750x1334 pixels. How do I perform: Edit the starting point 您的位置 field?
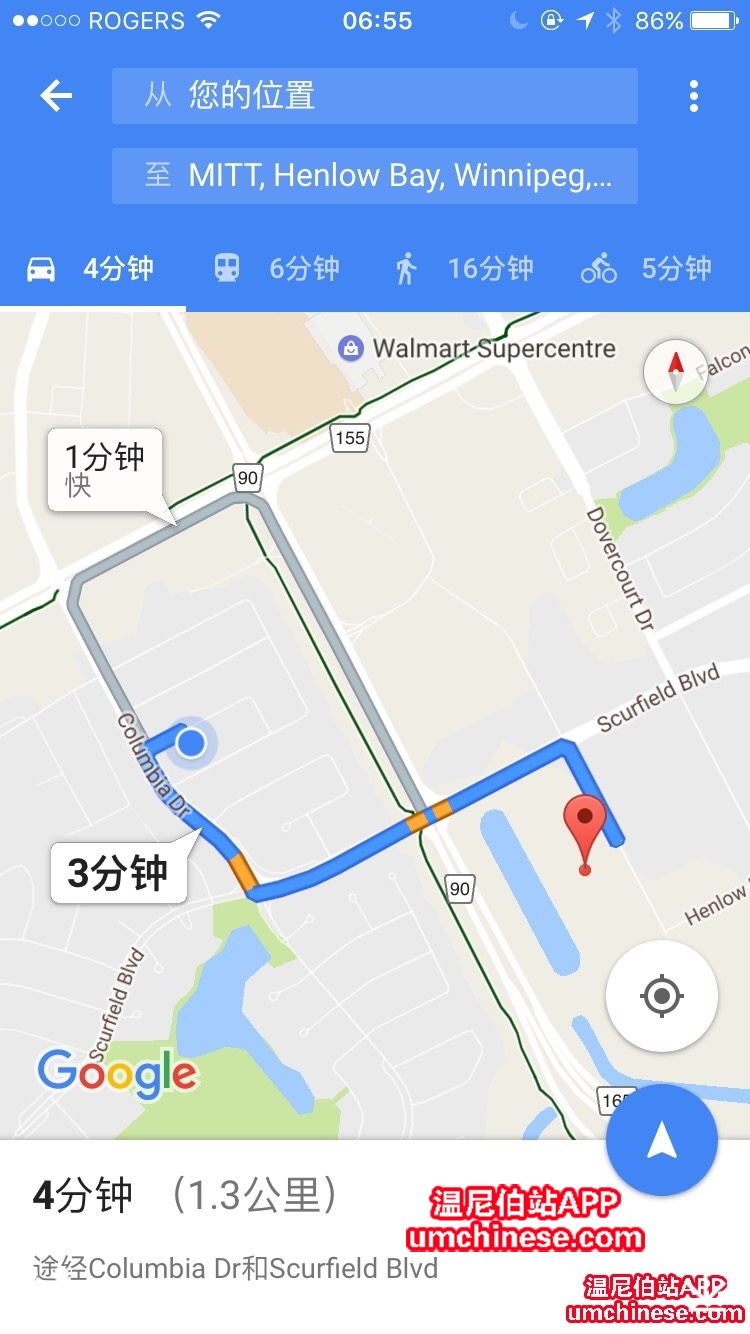(x=374, y=96)
